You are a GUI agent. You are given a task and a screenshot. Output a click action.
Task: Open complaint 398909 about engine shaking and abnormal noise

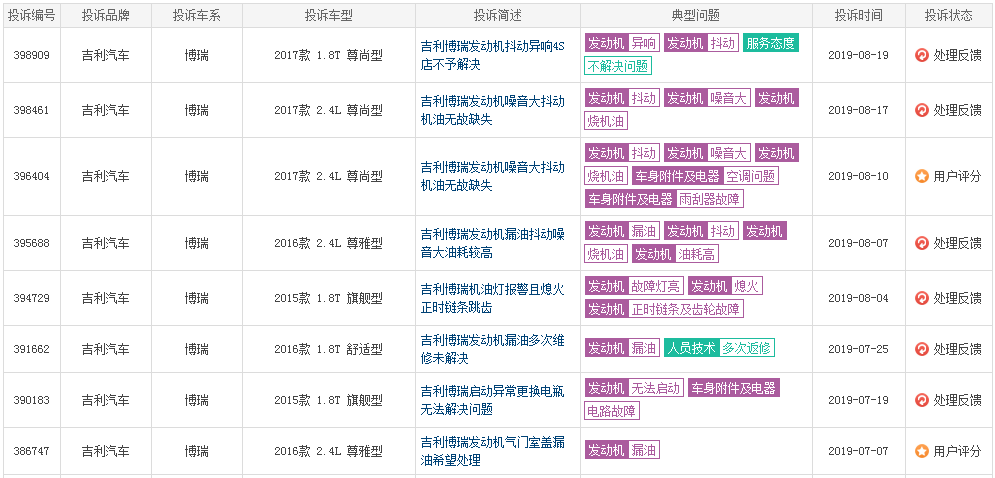(492, 46)
